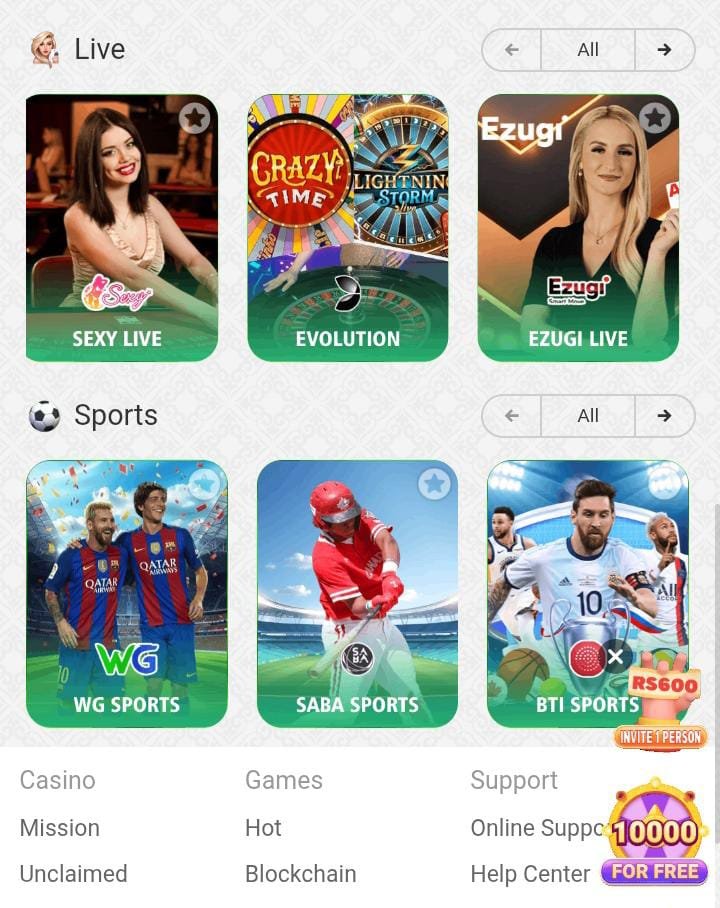Favorite Saba Sports with the star icon

434,484
